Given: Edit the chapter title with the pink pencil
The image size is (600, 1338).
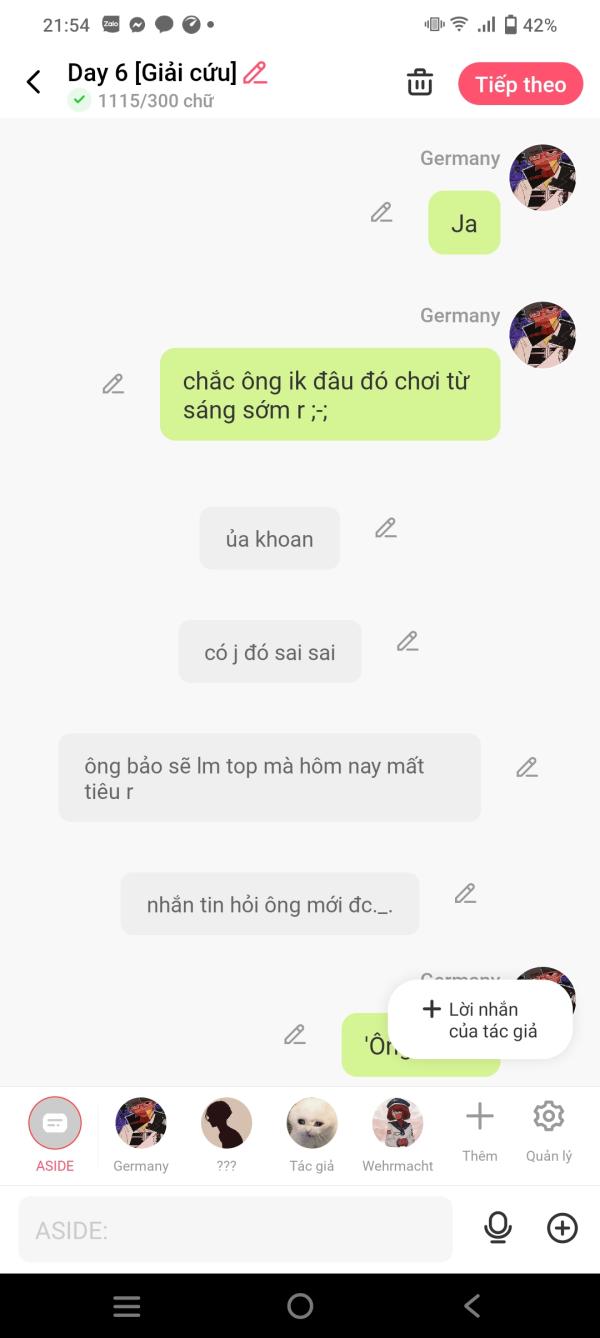Looking at the screenshot, I should pos(255,73).
